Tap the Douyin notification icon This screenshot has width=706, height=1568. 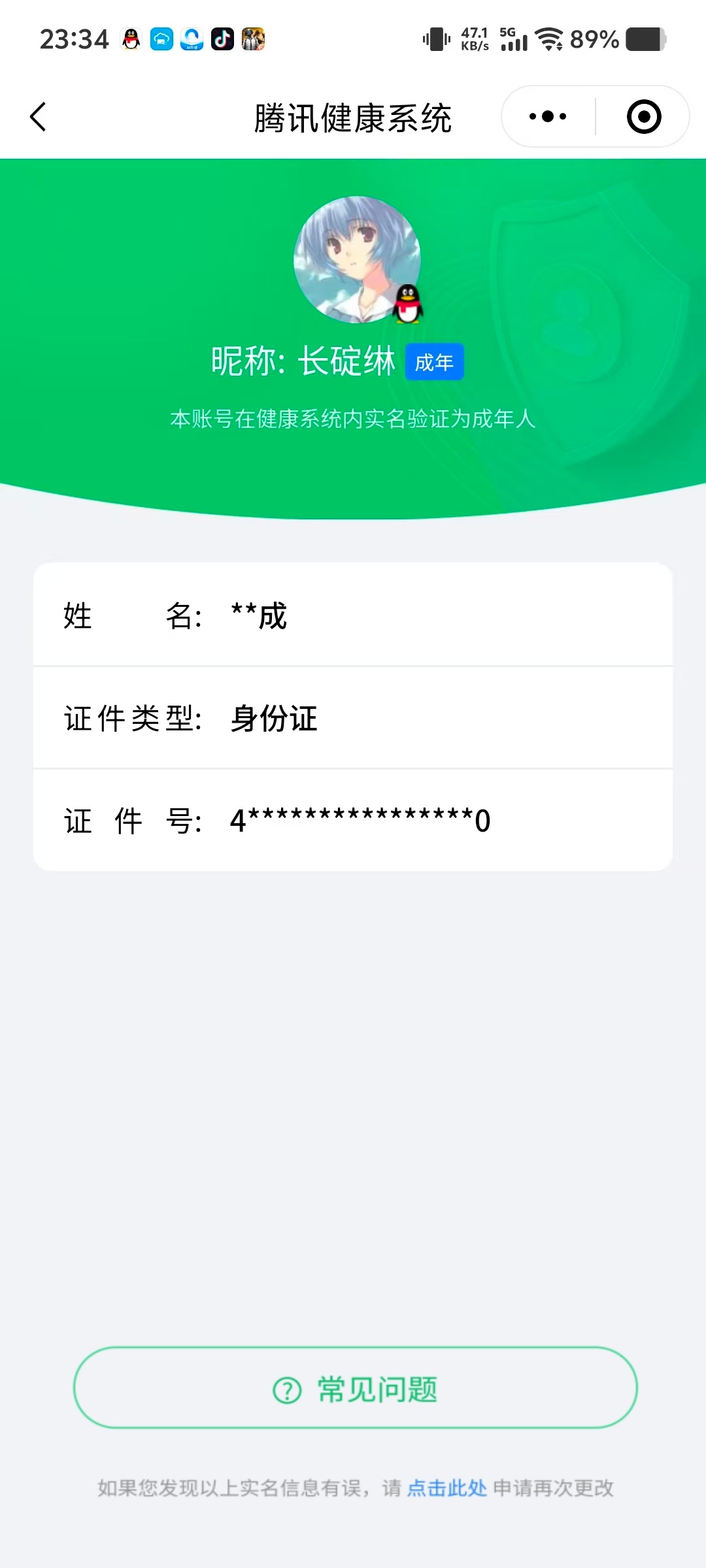point(220,39)
